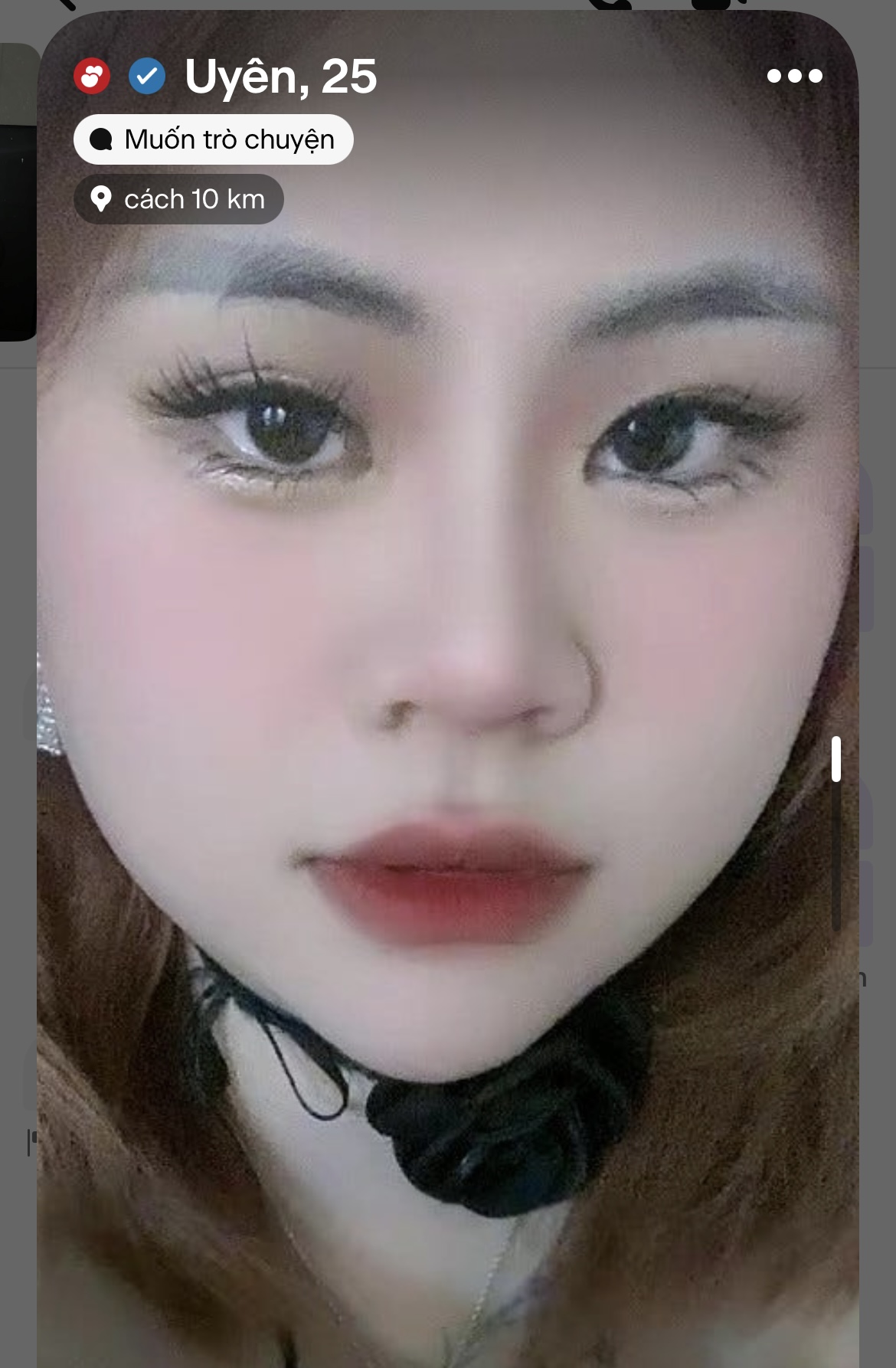Open Uyên's profile photo card
Viewport: 896px width, 1368px height.
tap(448, 689)
